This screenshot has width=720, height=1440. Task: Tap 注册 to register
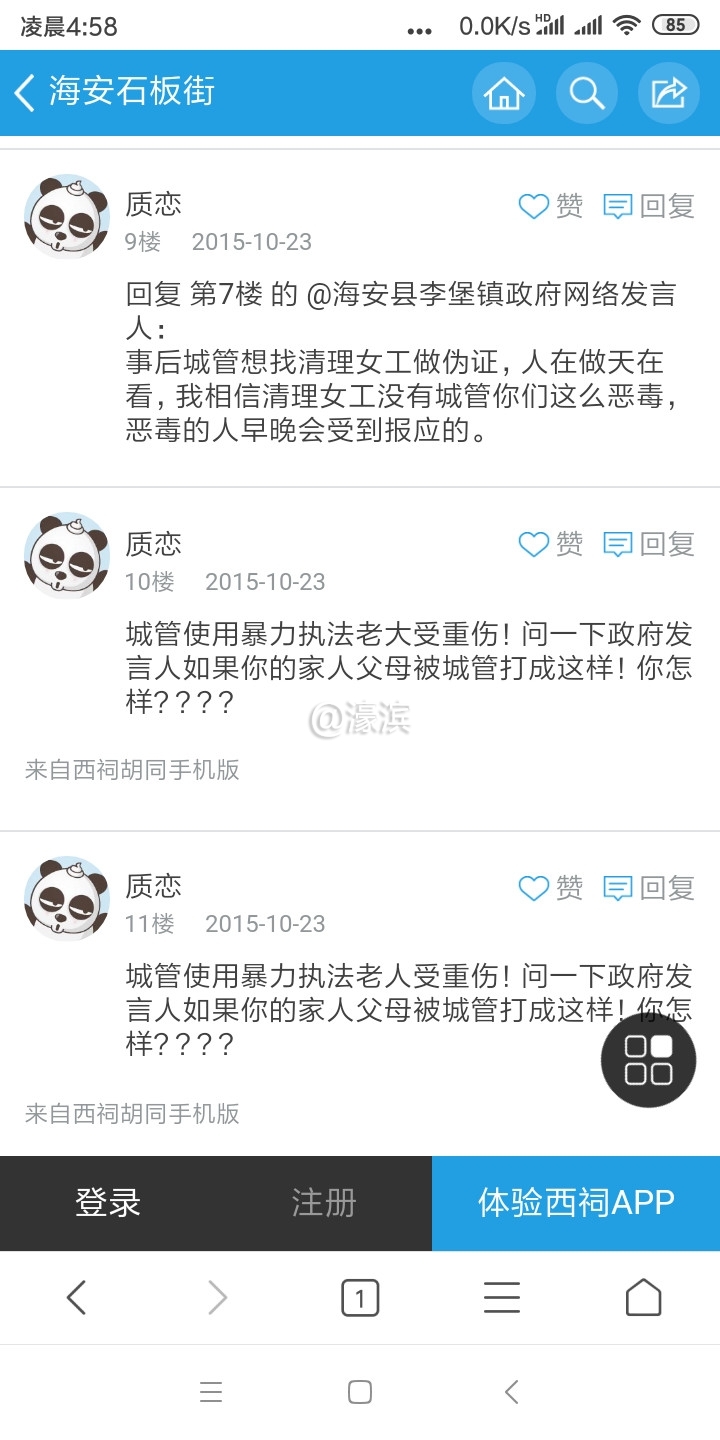tap(323, 1203)
